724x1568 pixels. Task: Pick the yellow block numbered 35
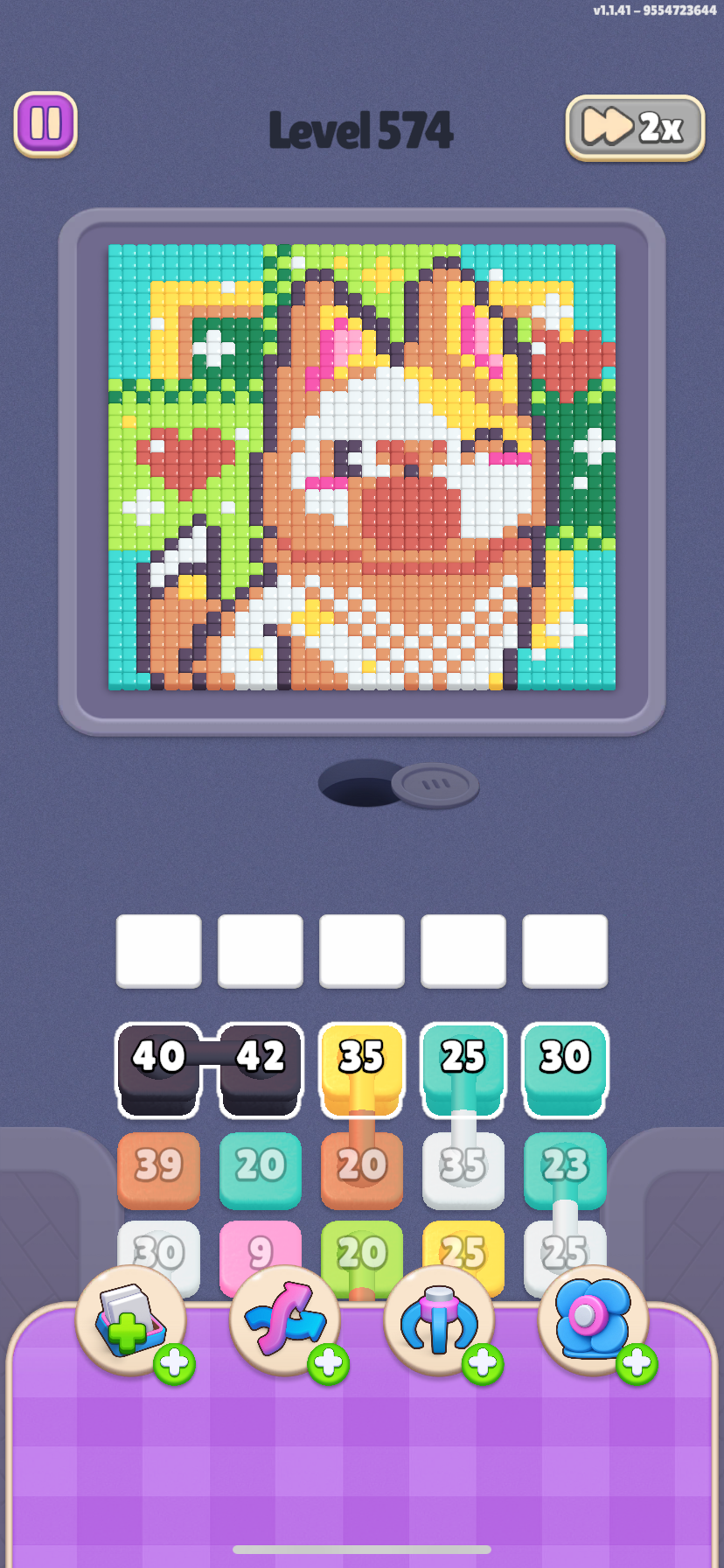tap(362, 1069)
